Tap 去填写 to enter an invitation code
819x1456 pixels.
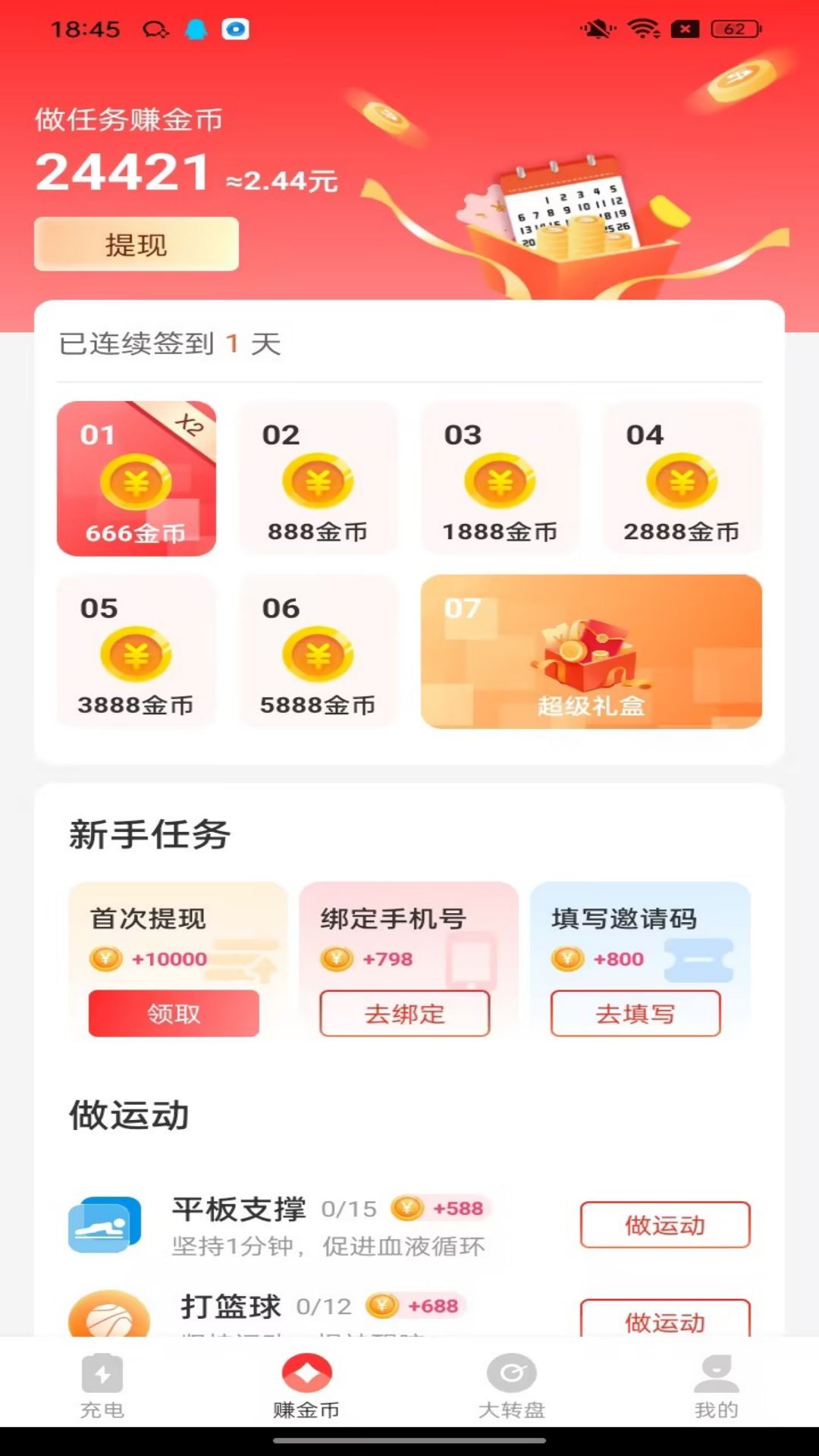point(635,1013)
